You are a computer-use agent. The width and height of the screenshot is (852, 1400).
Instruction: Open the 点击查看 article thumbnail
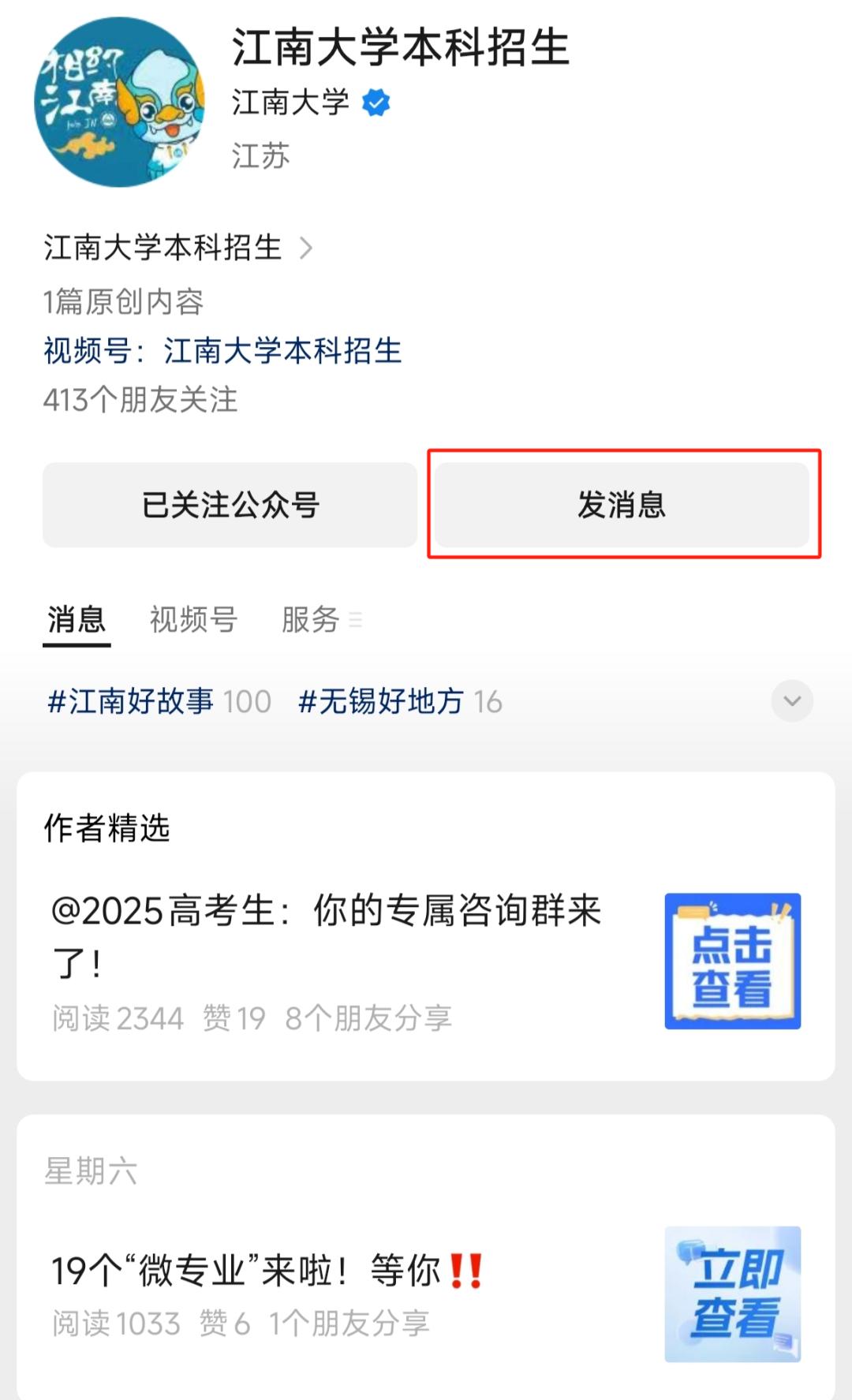[733, 961]
